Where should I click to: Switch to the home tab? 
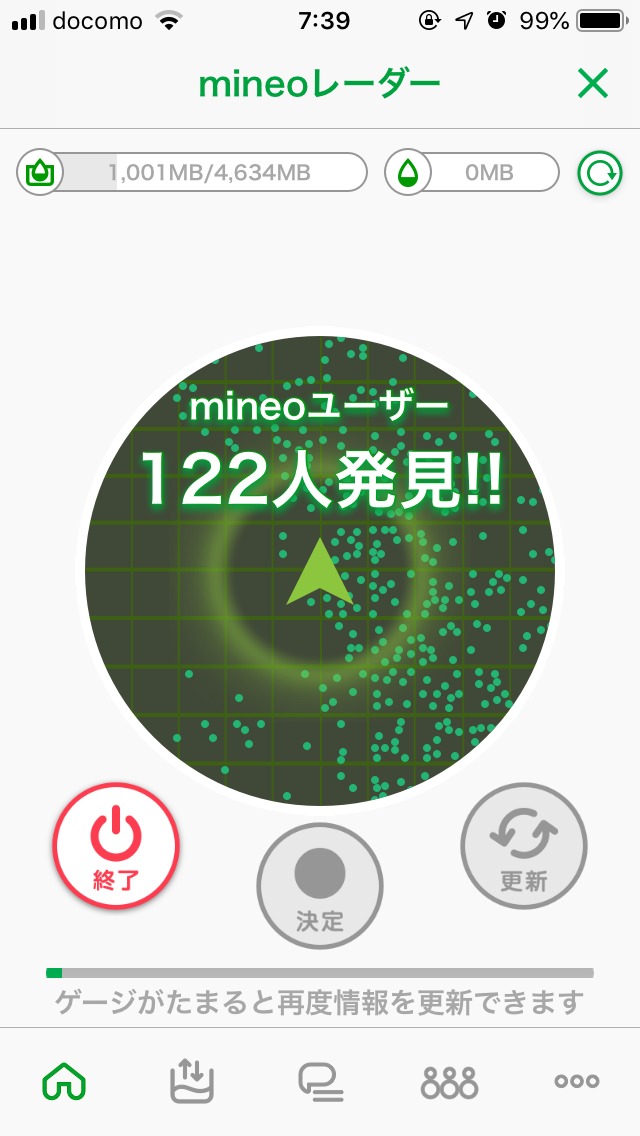coord(64,1081)
